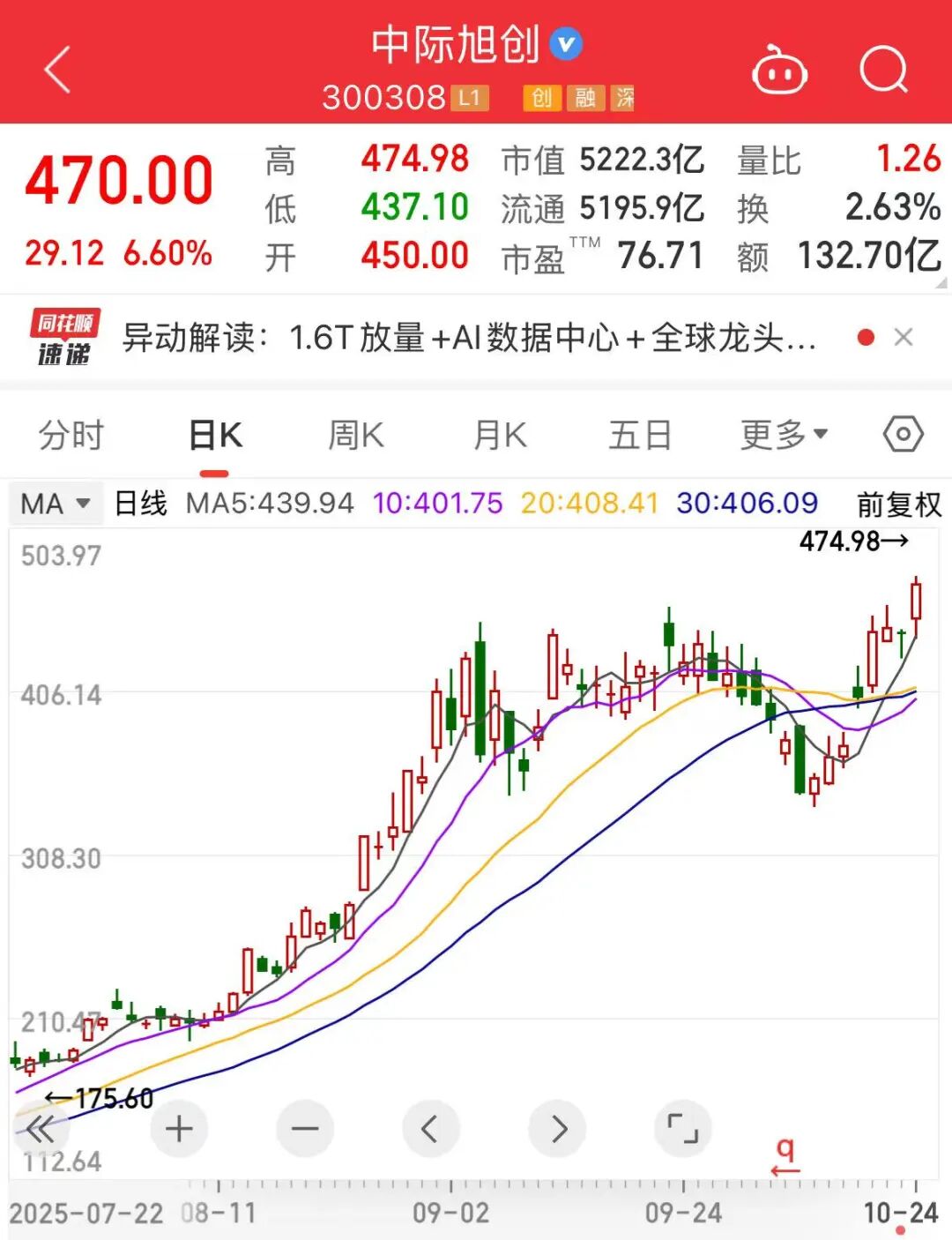Expand the 更多 chart period menu
The image size is (952, 1240).
tap(784, 434)
